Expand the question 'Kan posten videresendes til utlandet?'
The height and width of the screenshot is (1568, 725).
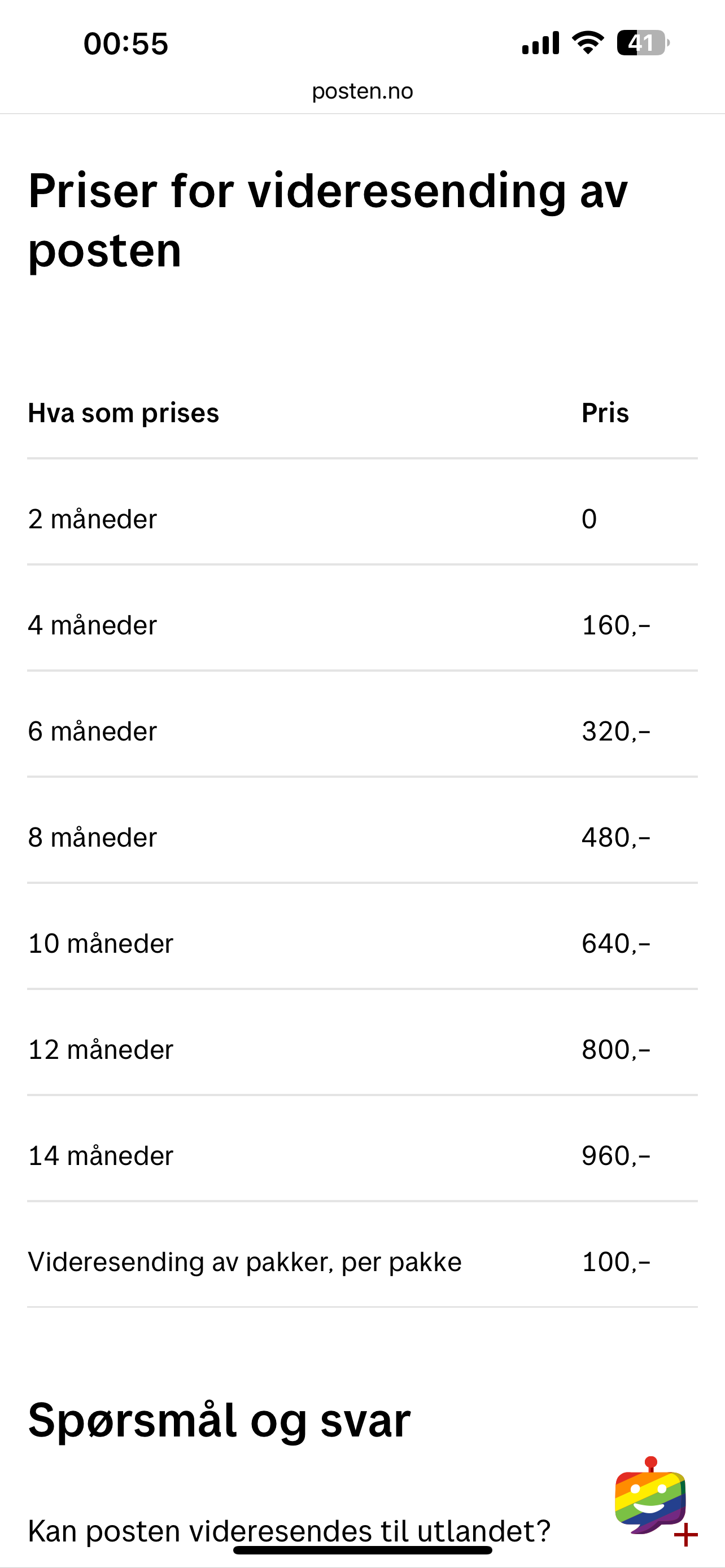click(362, 1531)
